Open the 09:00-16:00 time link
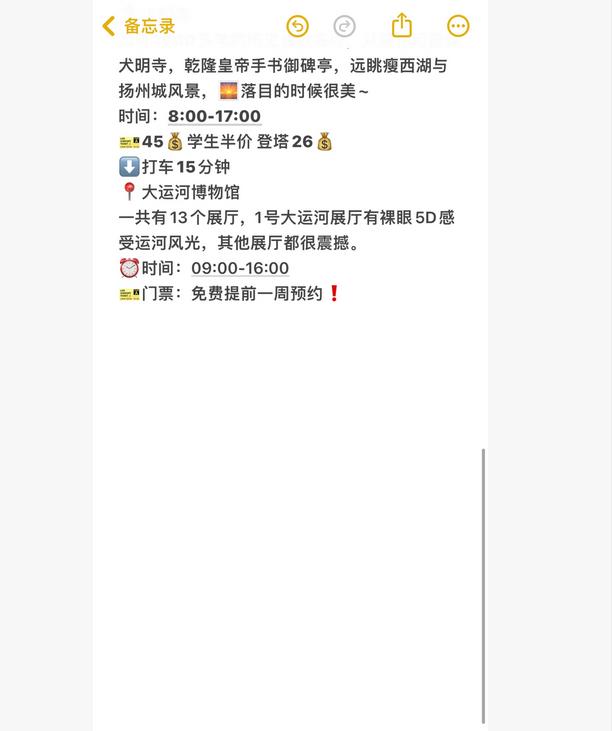The image size is (612, 731). (x=240, y=268)
